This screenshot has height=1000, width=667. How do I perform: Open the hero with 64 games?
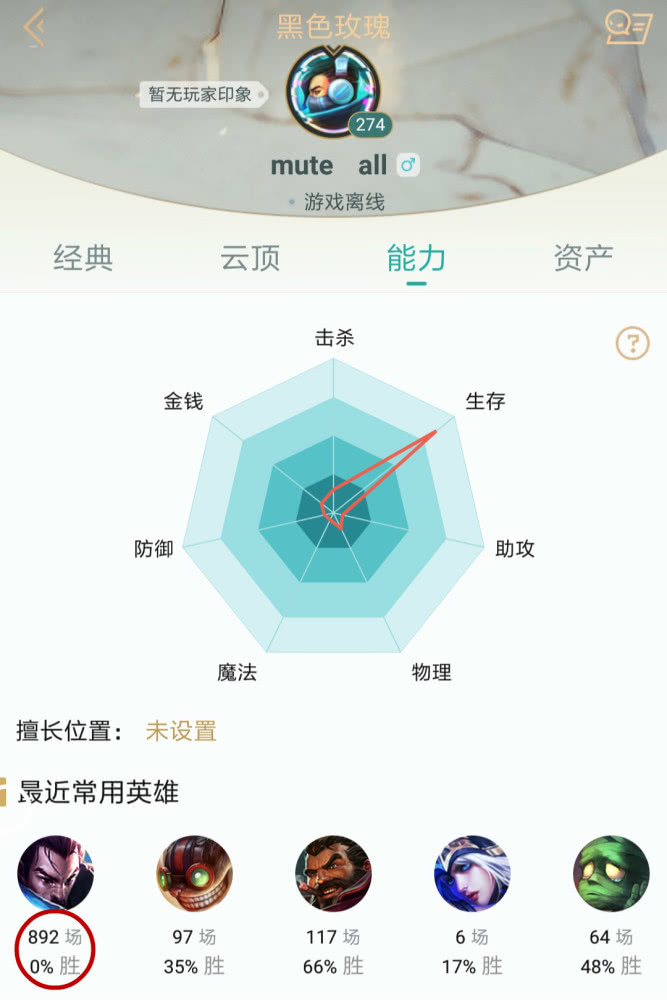click(610, 873)
